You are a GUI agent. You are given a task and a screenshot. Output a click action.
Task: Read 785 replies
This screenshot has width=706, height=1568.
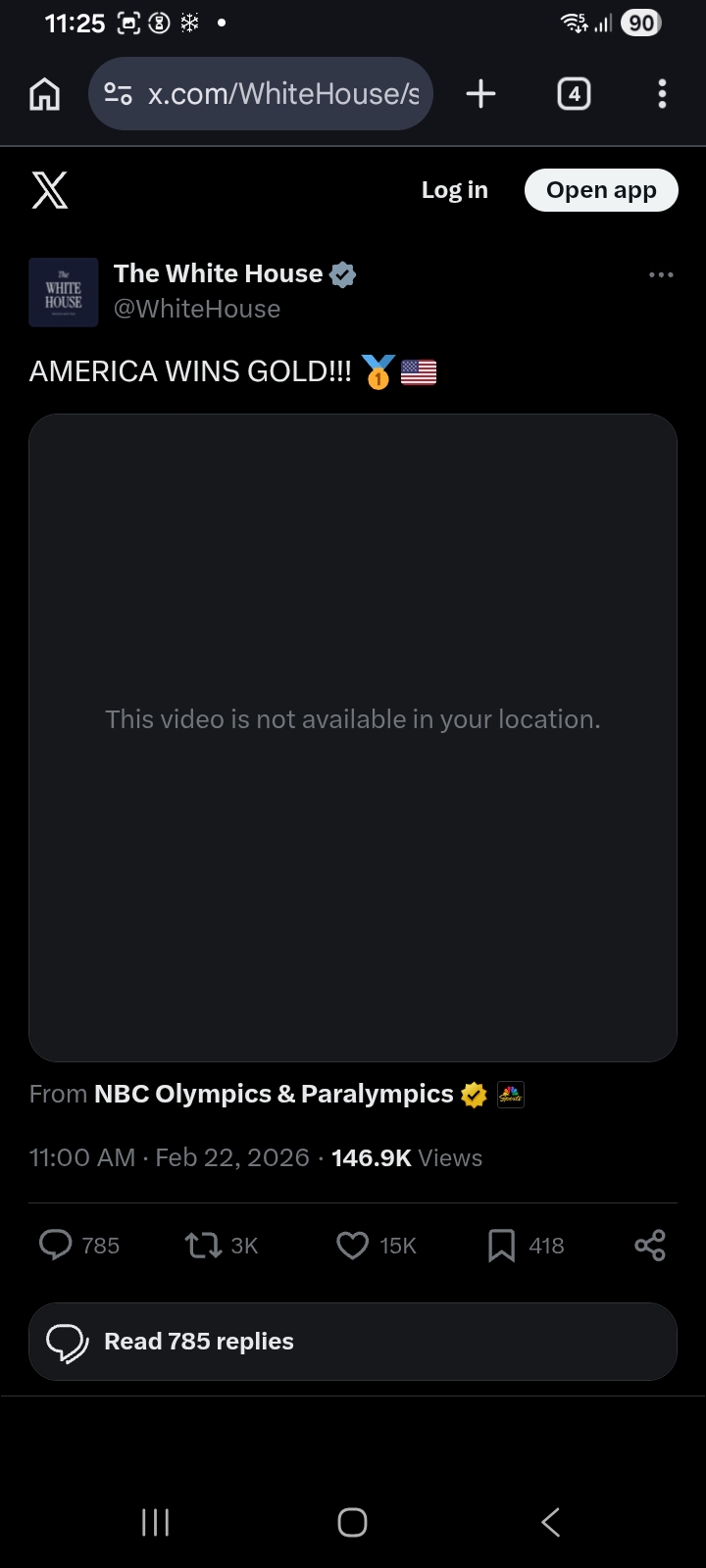tap(353, 1342)
